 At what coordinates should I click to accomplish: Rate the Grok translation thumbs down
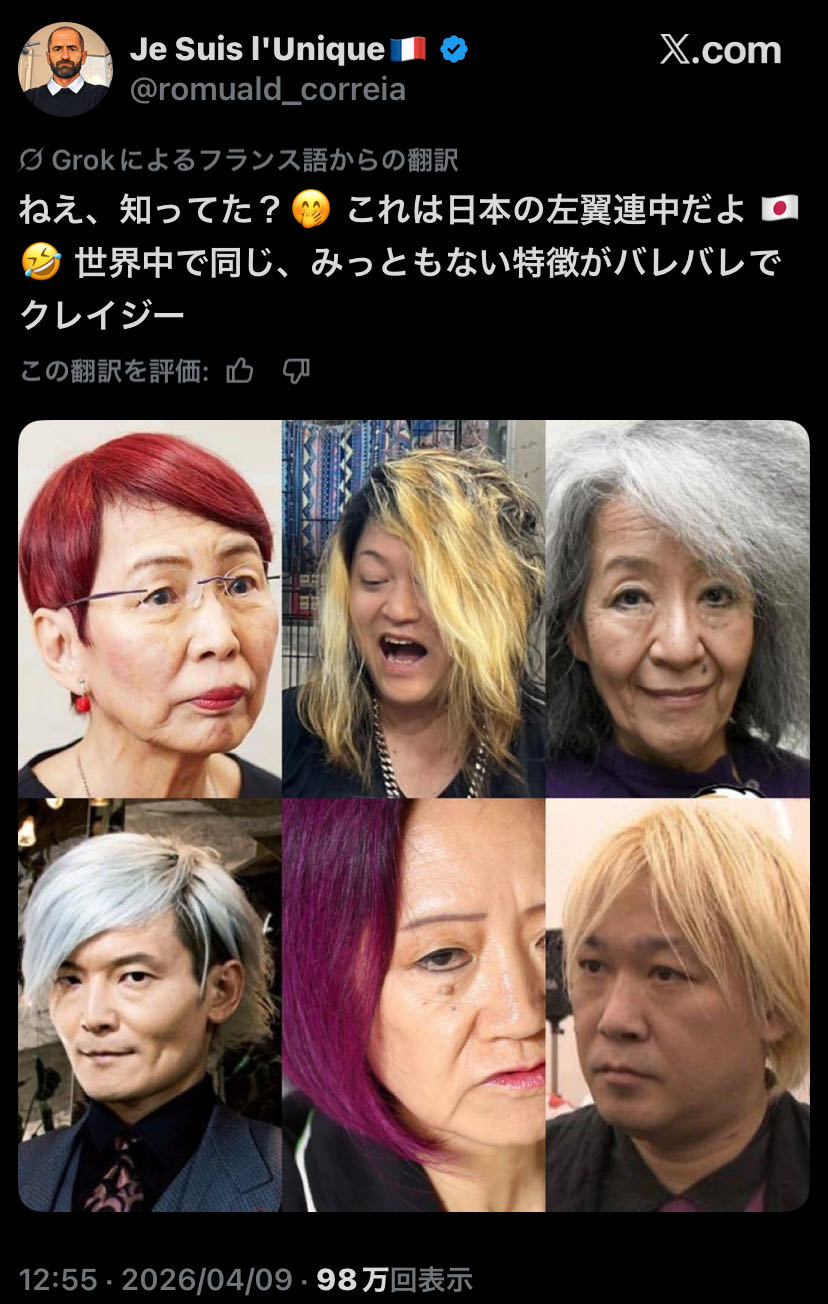[296, 372]
